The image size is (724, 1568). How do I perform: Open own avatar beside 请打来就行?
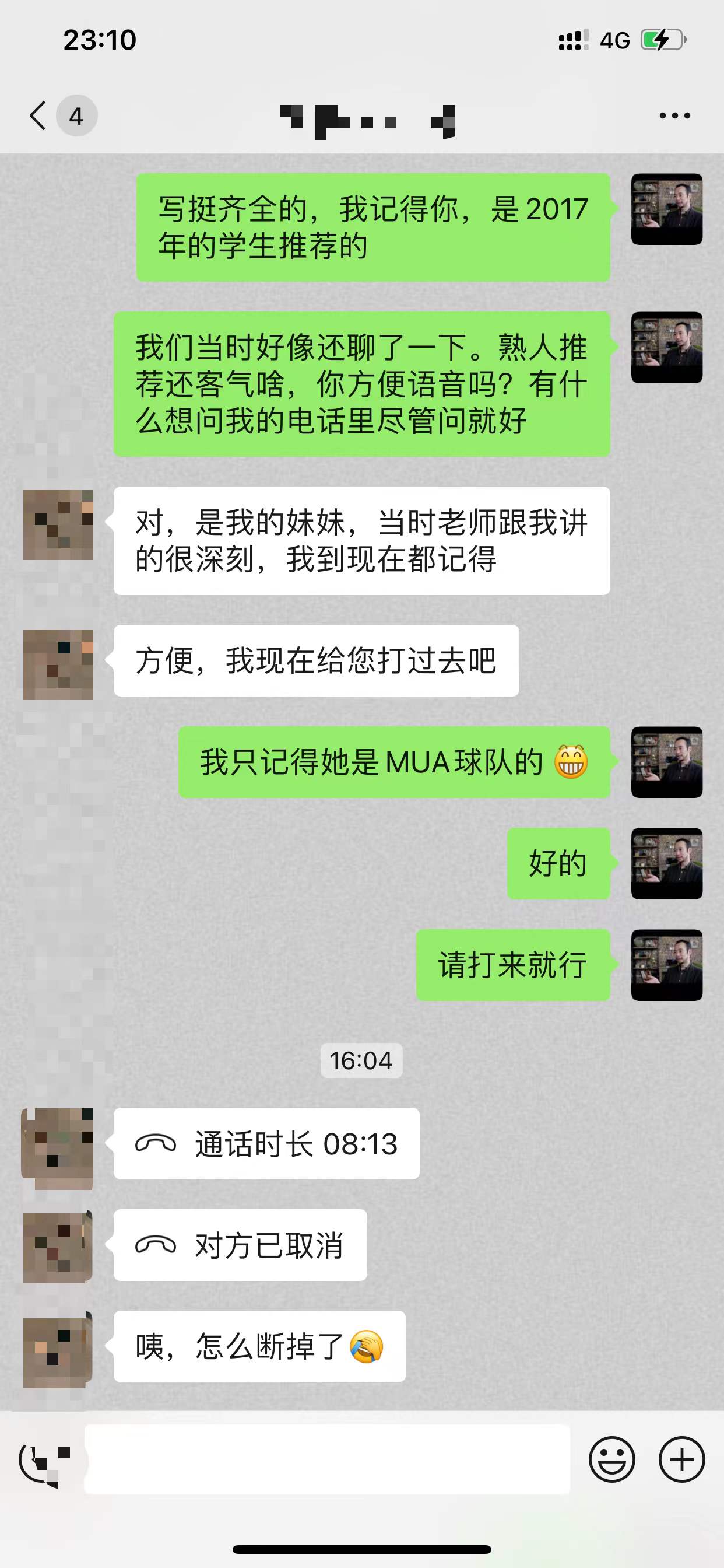pos(666,965)
